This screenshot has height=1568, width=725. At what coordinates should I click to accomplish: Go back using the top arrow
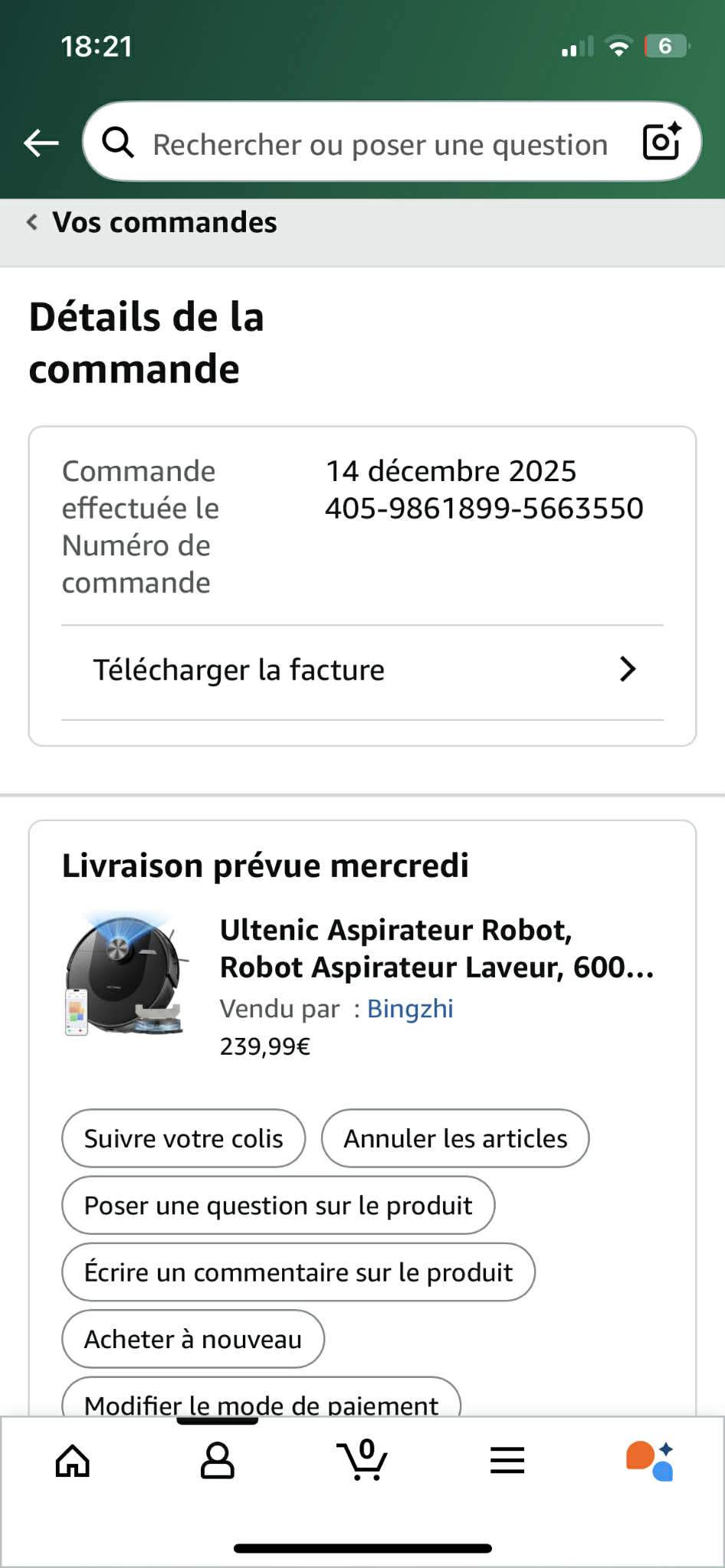(x=41, y=142)
